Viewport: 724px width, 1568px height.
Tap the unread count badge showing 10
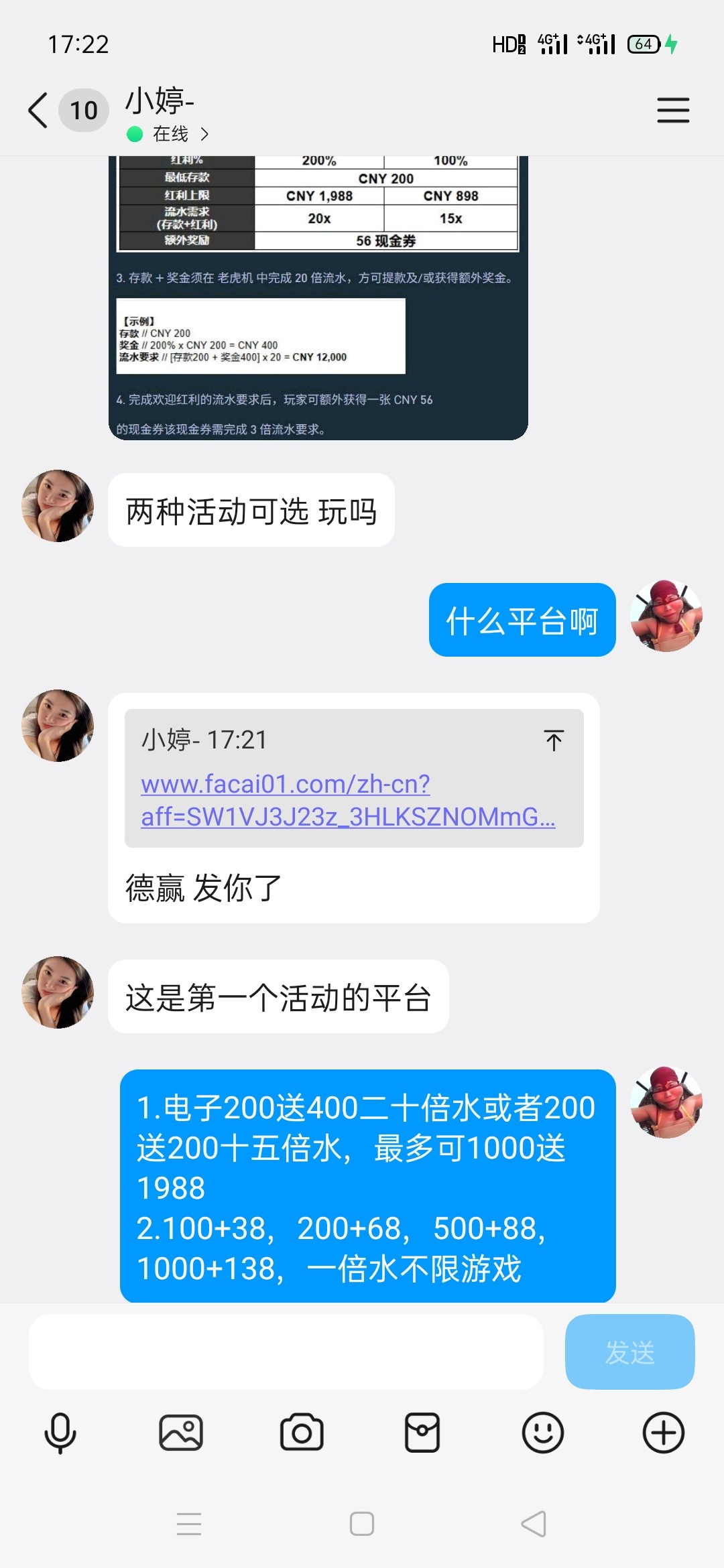point(82,109)
